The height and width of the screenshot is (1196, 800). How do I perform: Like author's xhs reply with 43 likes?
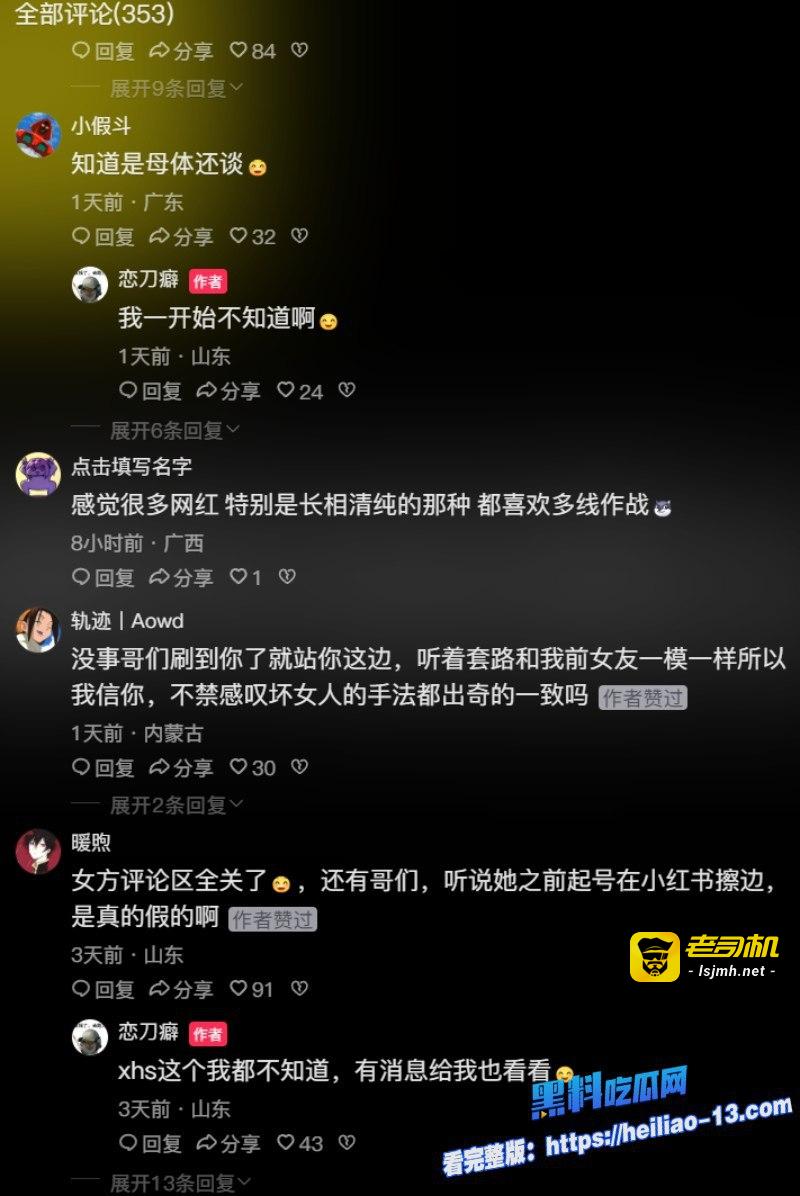pyautogui.click(x=300, y=1143)
